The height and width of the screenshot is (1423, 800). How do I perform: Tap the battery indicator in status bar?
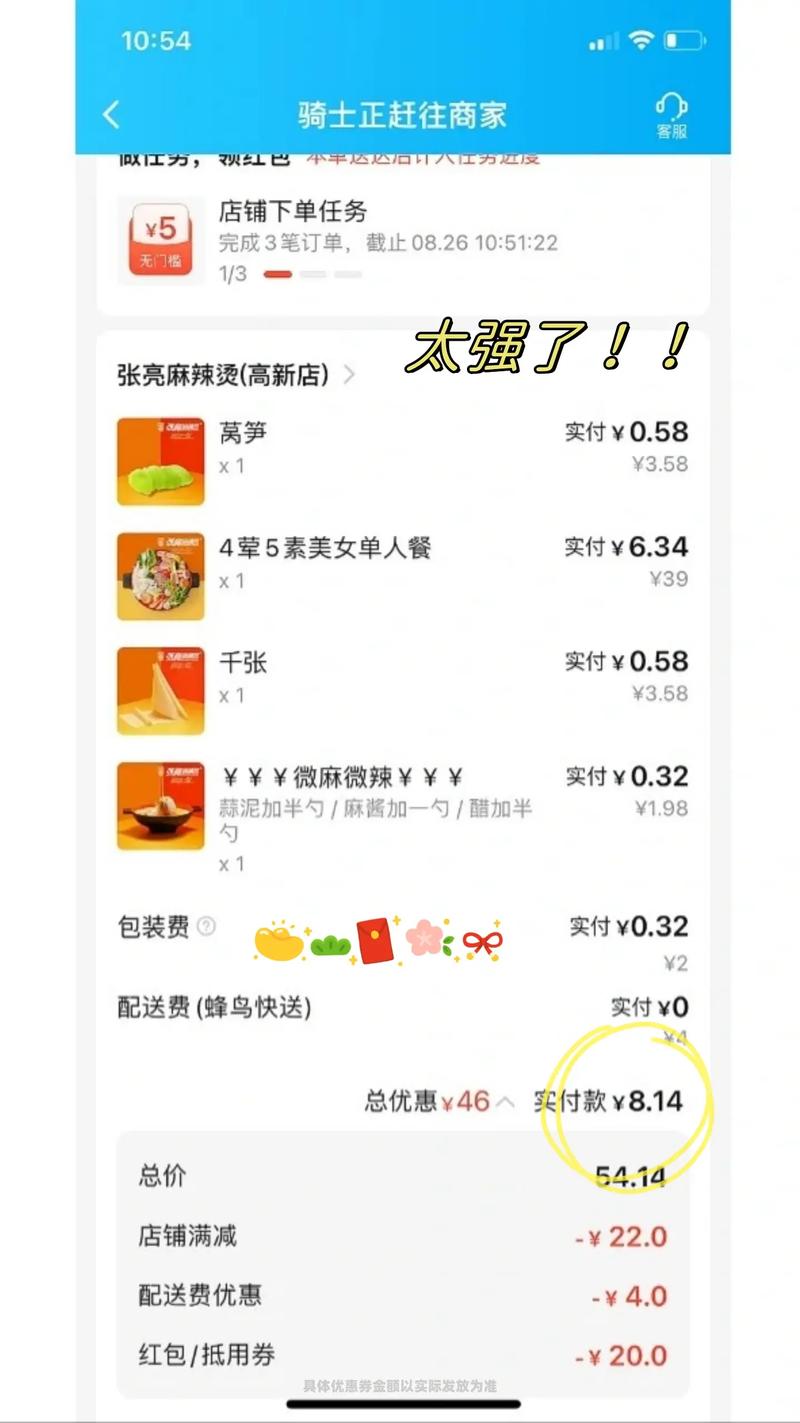pos(685,41)
